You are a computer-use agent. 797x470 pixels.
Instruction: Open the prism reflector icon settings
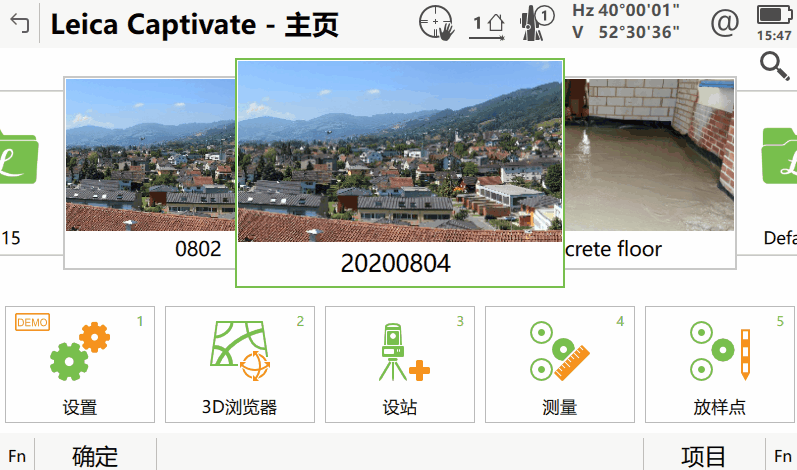[537, 23]
